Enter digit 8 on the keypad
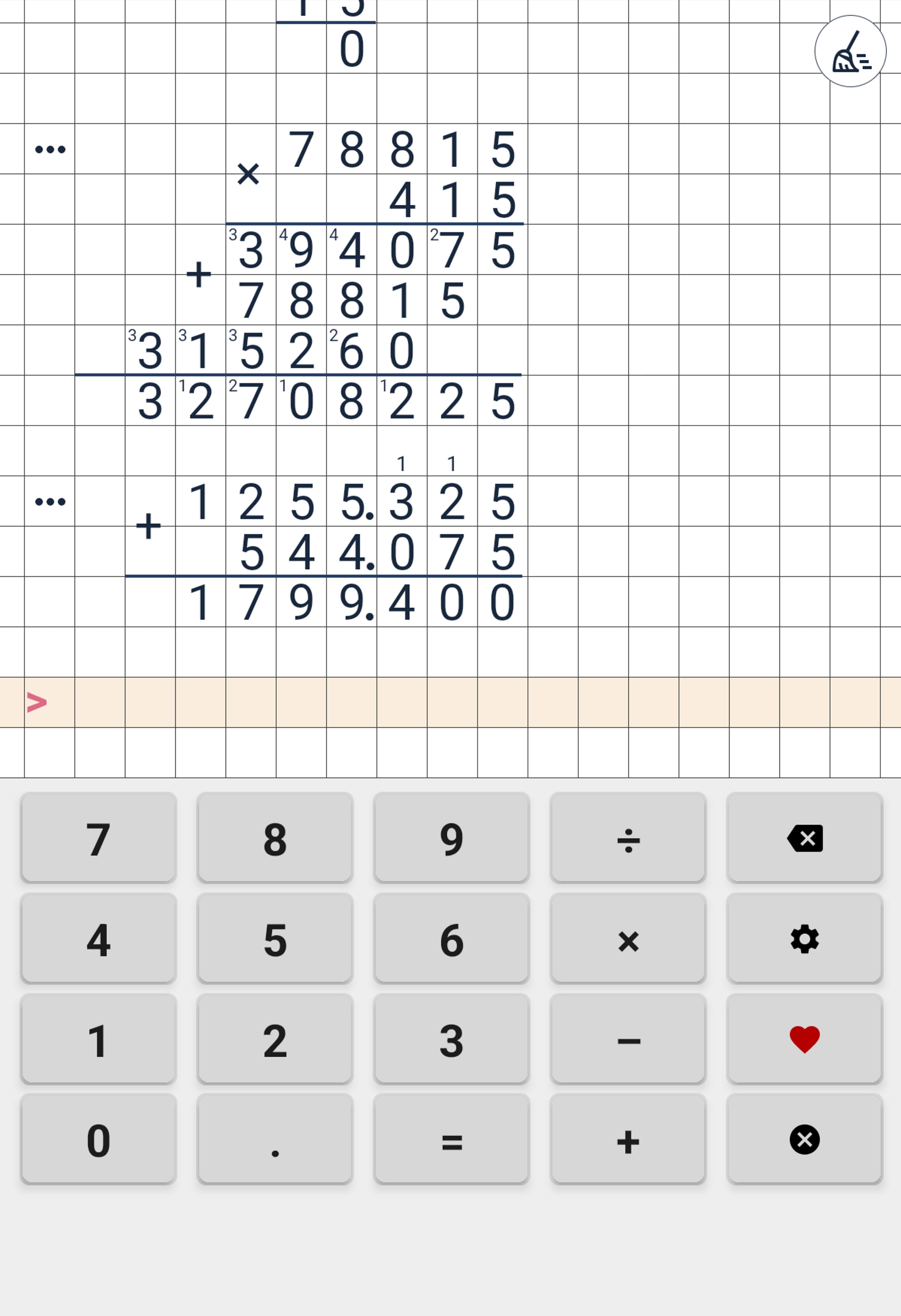901x1316 pixels. (275, 838)
